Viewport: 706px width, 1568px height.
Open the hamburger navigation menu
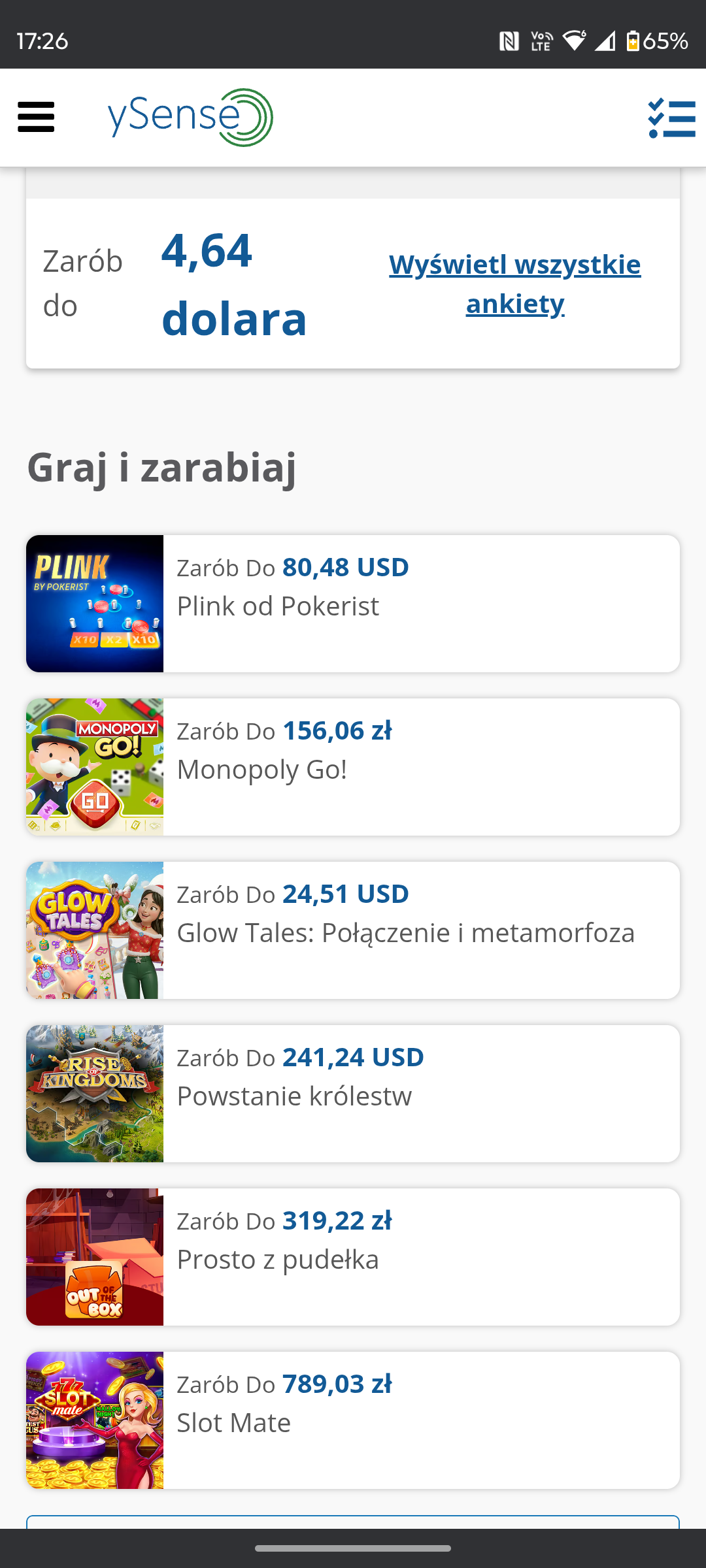point(36,118)
